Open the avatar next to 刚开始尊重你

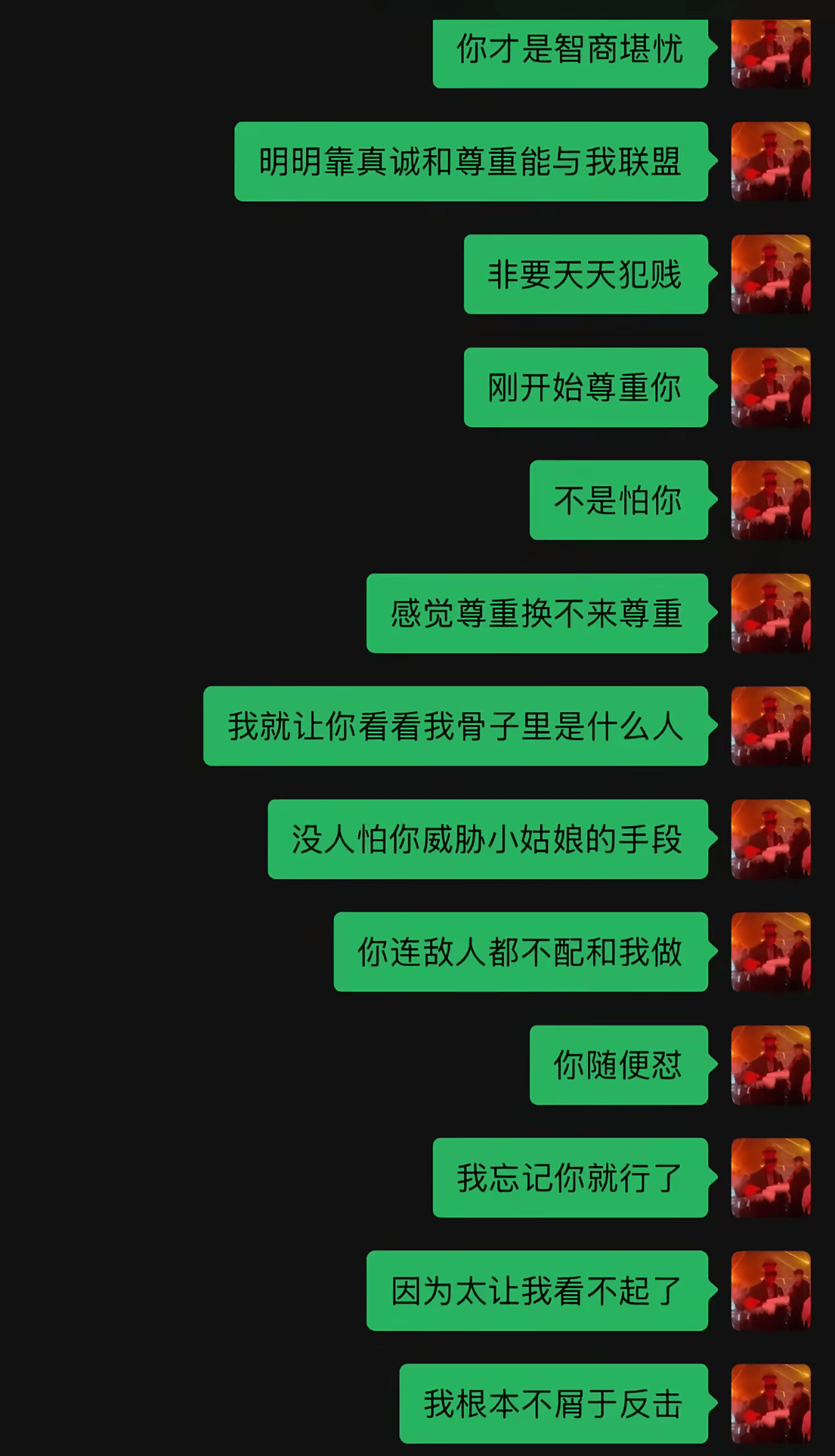click(x=771, y=387)
